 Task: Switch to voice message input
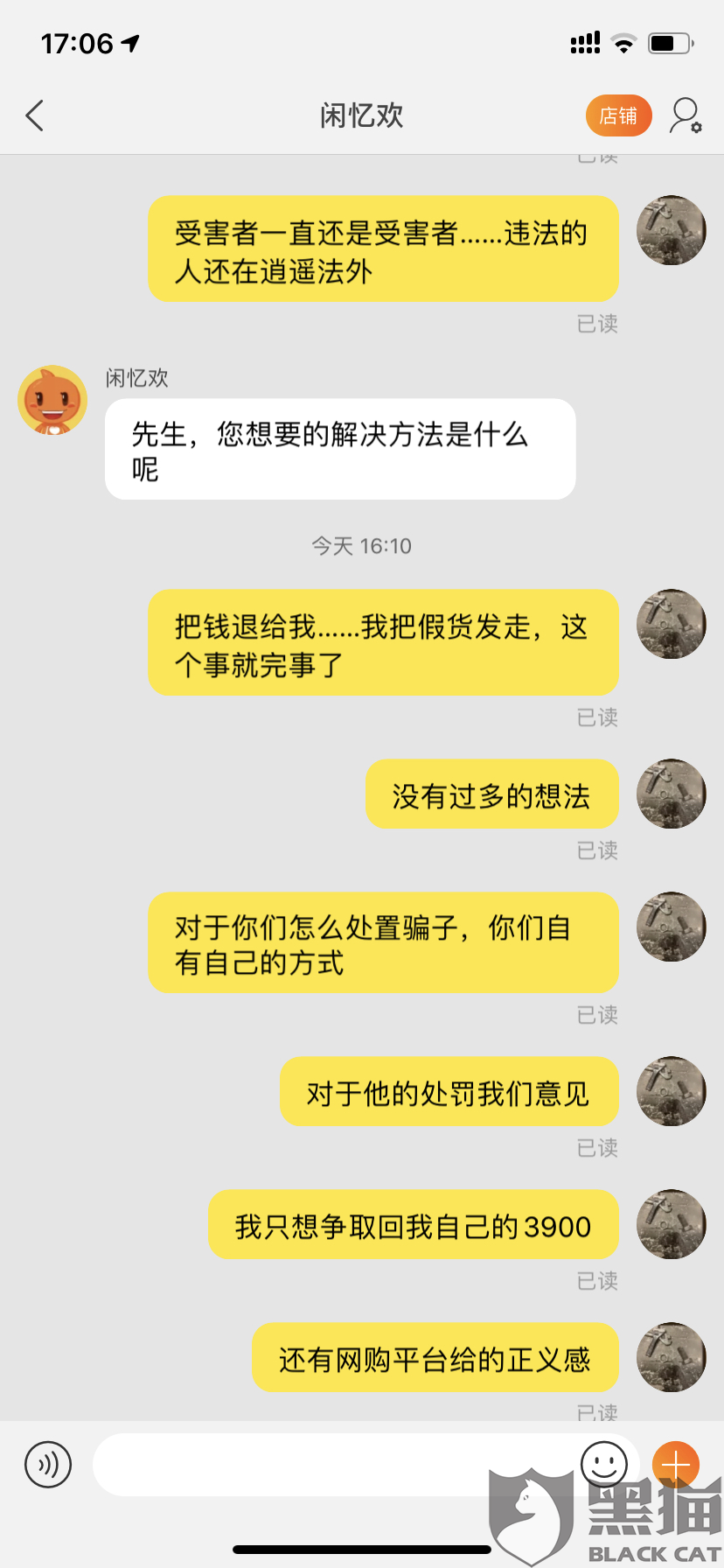point(48,1464)
